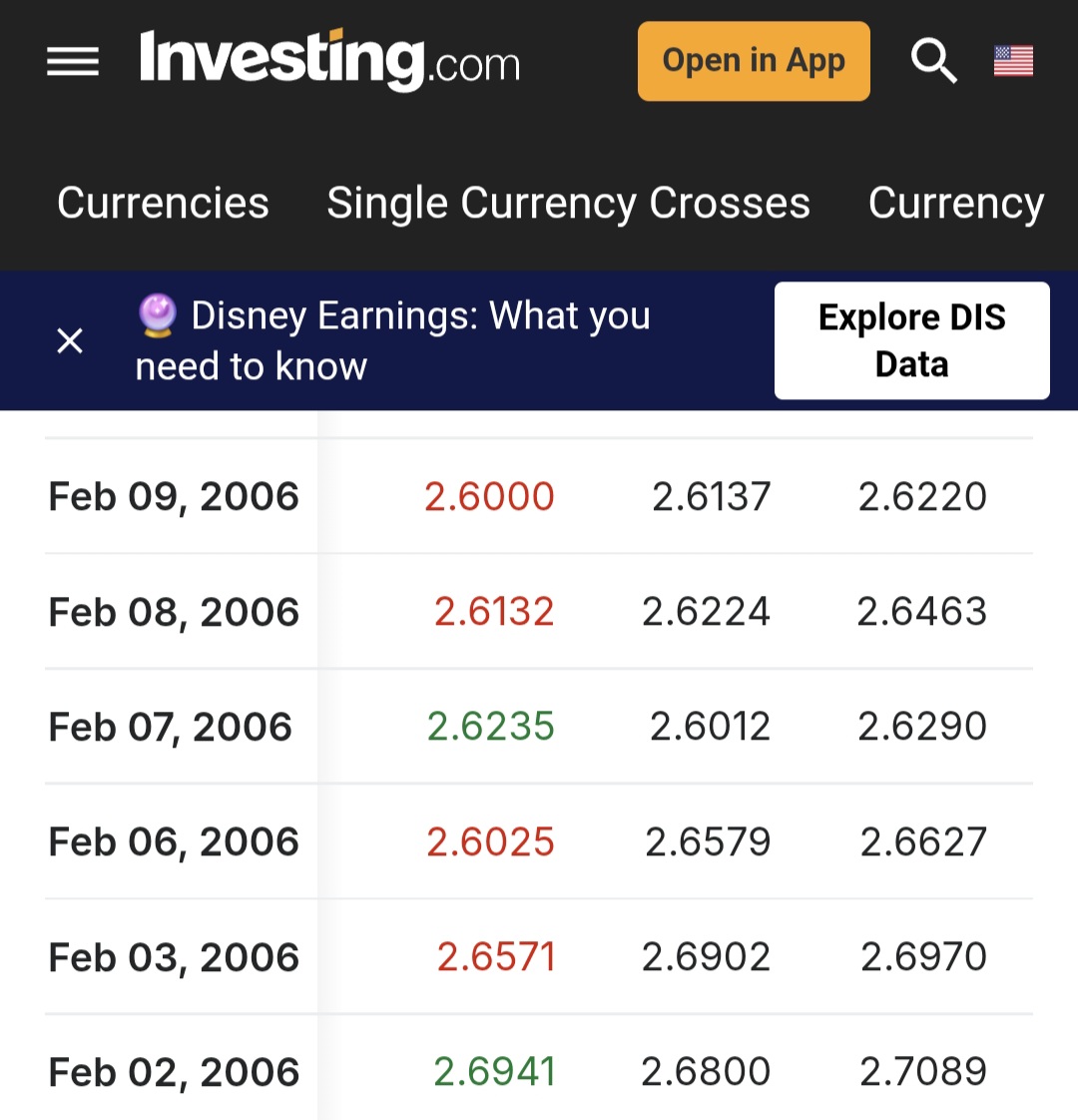Dismiss the Disney Earnings banner with X
Viewport: 1078px width, 1120px height.
tap(70, 340)
